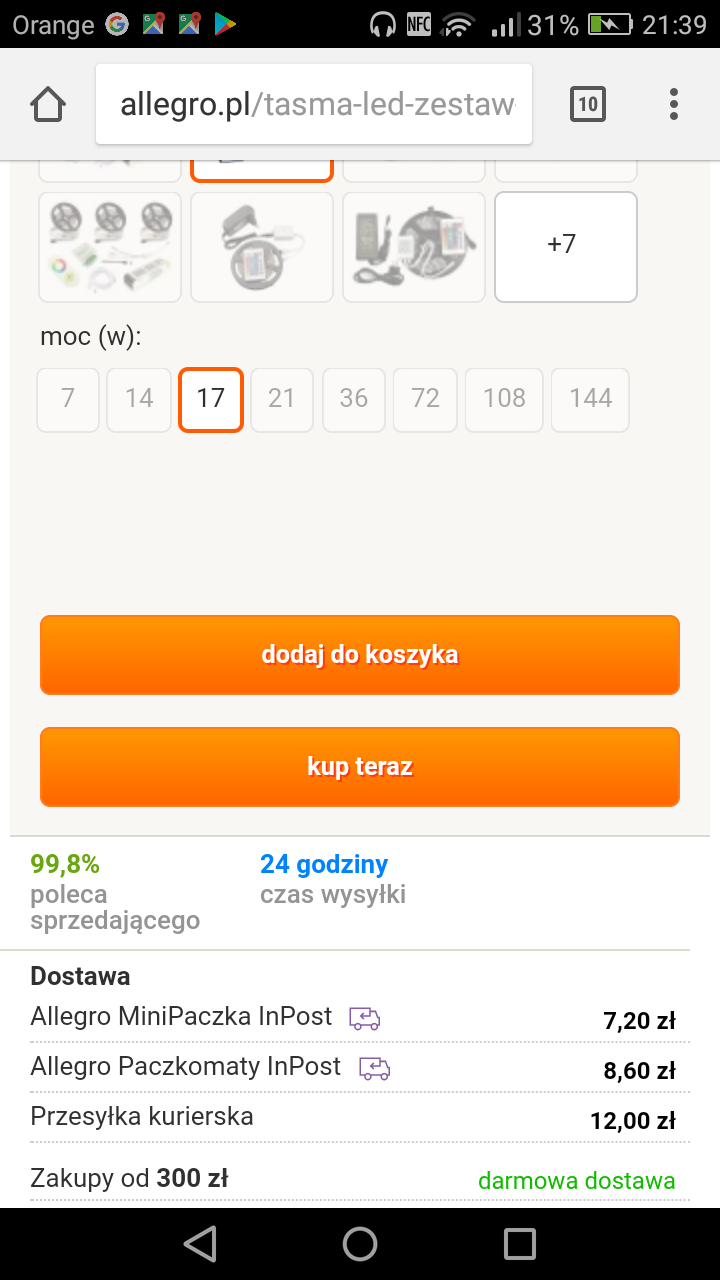Screen dimensions: 720x1280
Task: Click the browser home icon
Action: [47, 103]
